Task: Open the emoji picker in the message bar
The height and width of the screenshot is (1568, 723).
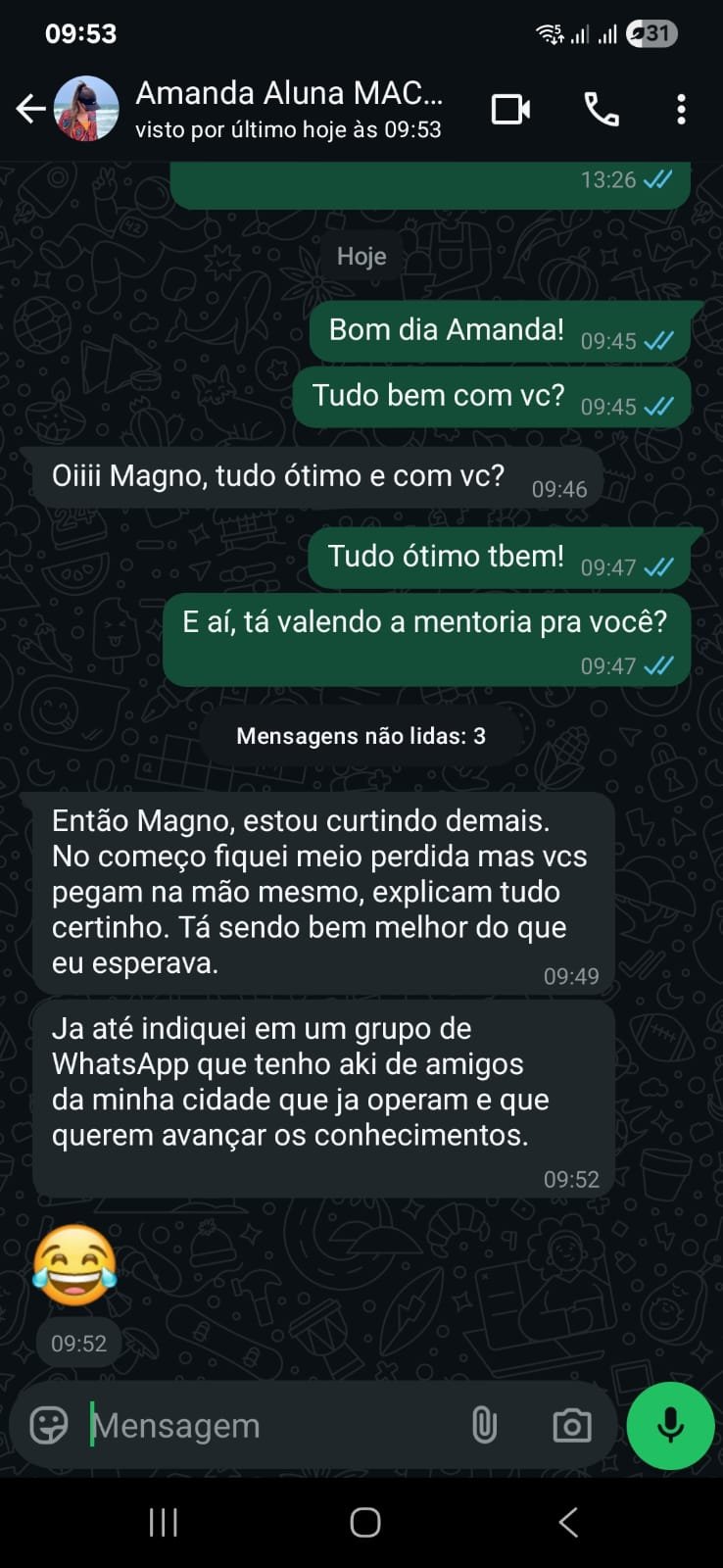Action: pos(46,1426)
